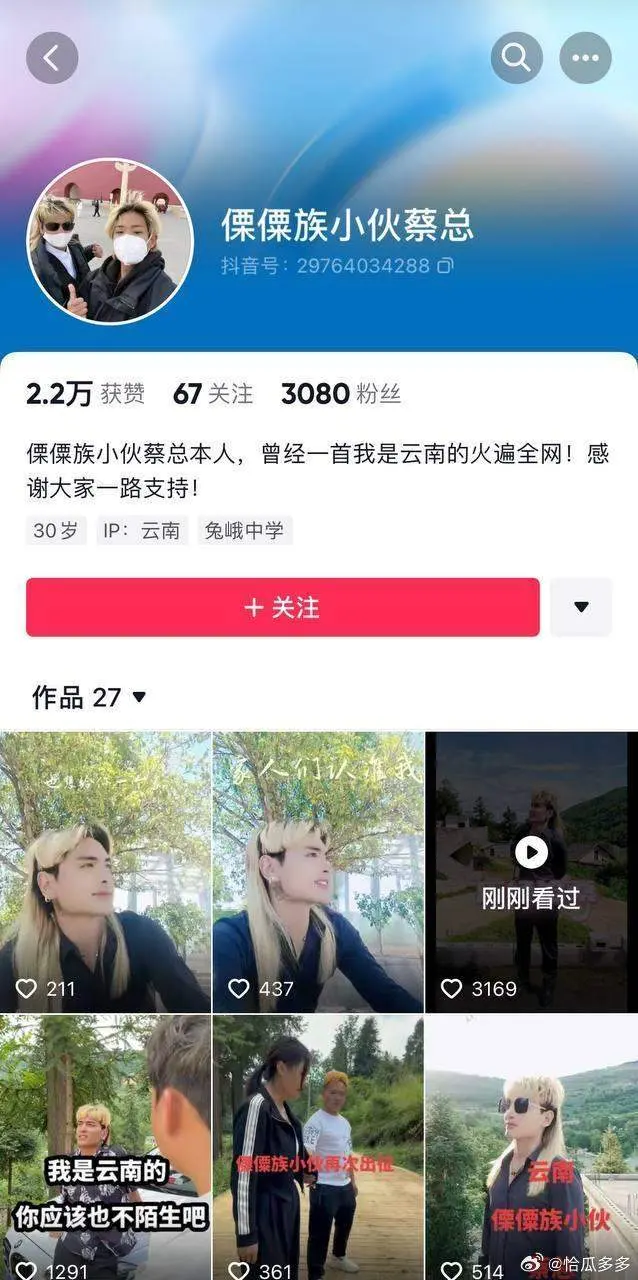Copy the Douyin ID number
The height and width of the screenshot is (1280, 638).
point(446,266)
